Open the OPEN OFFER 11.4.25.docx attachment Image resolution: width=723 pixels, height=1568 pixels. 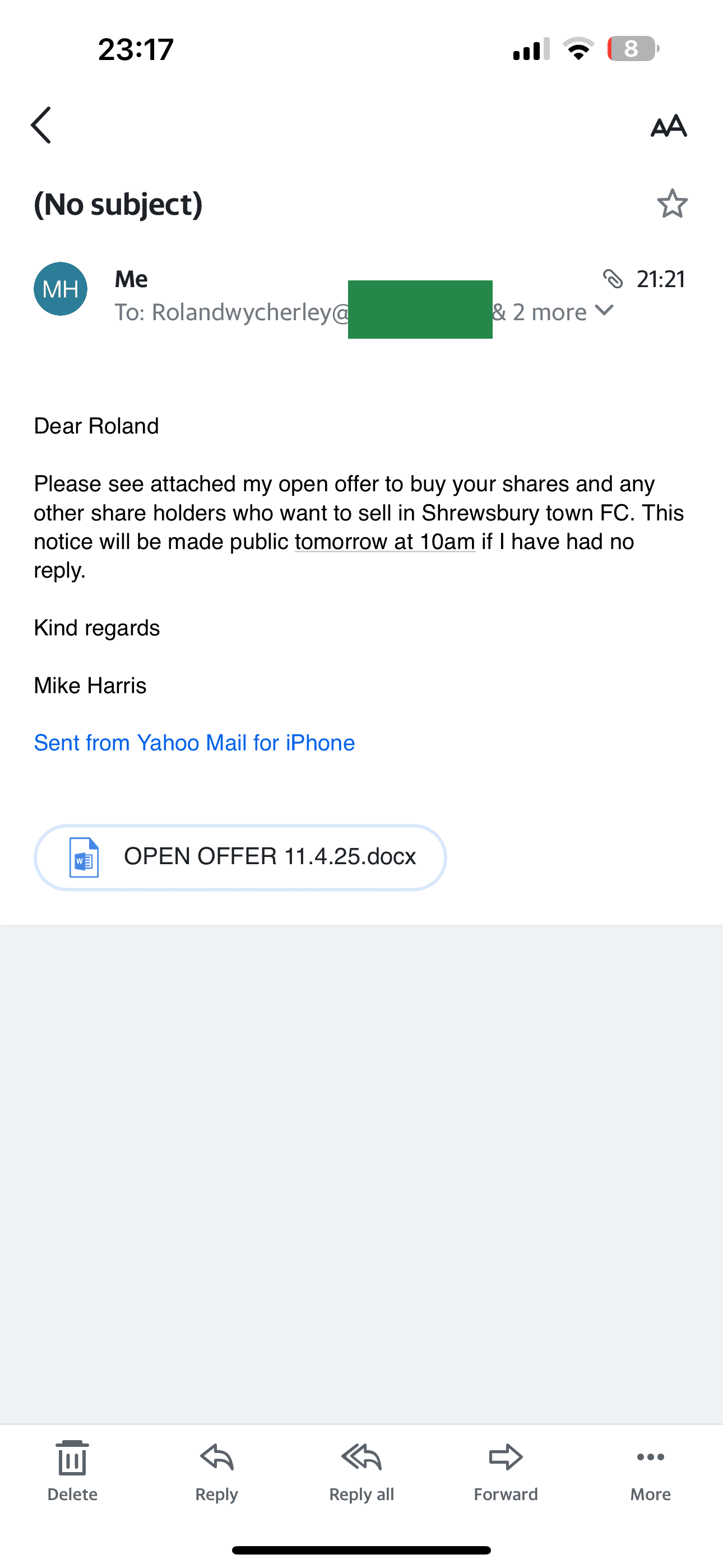pos(240,857)
